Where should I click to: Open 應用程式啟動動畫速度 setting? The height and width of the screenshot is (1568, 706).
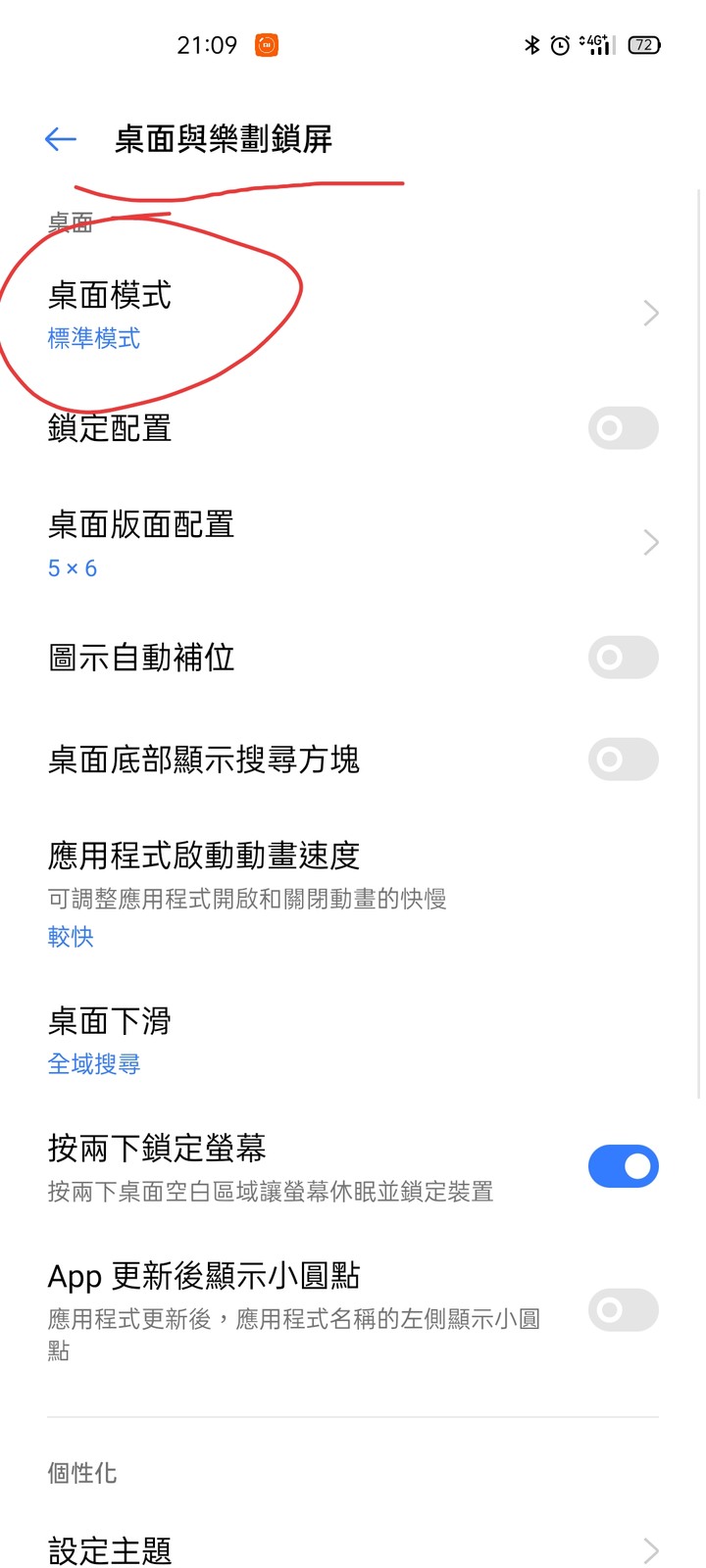tap(353, 893)
